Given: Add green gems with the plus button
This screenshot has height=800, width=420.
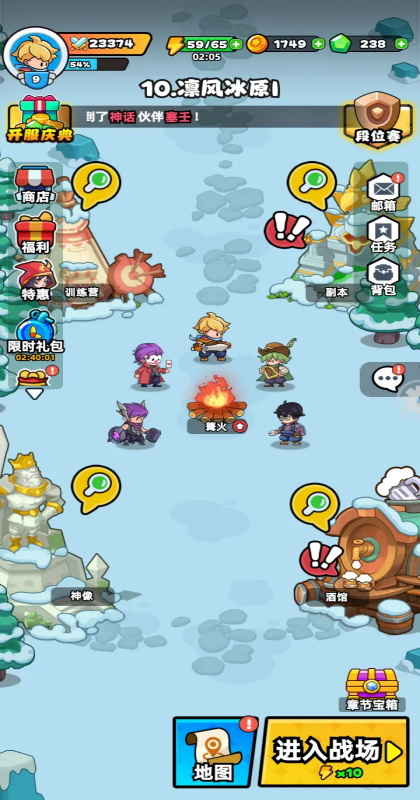Looking at the screenshot, I should (x=402, y=44).
